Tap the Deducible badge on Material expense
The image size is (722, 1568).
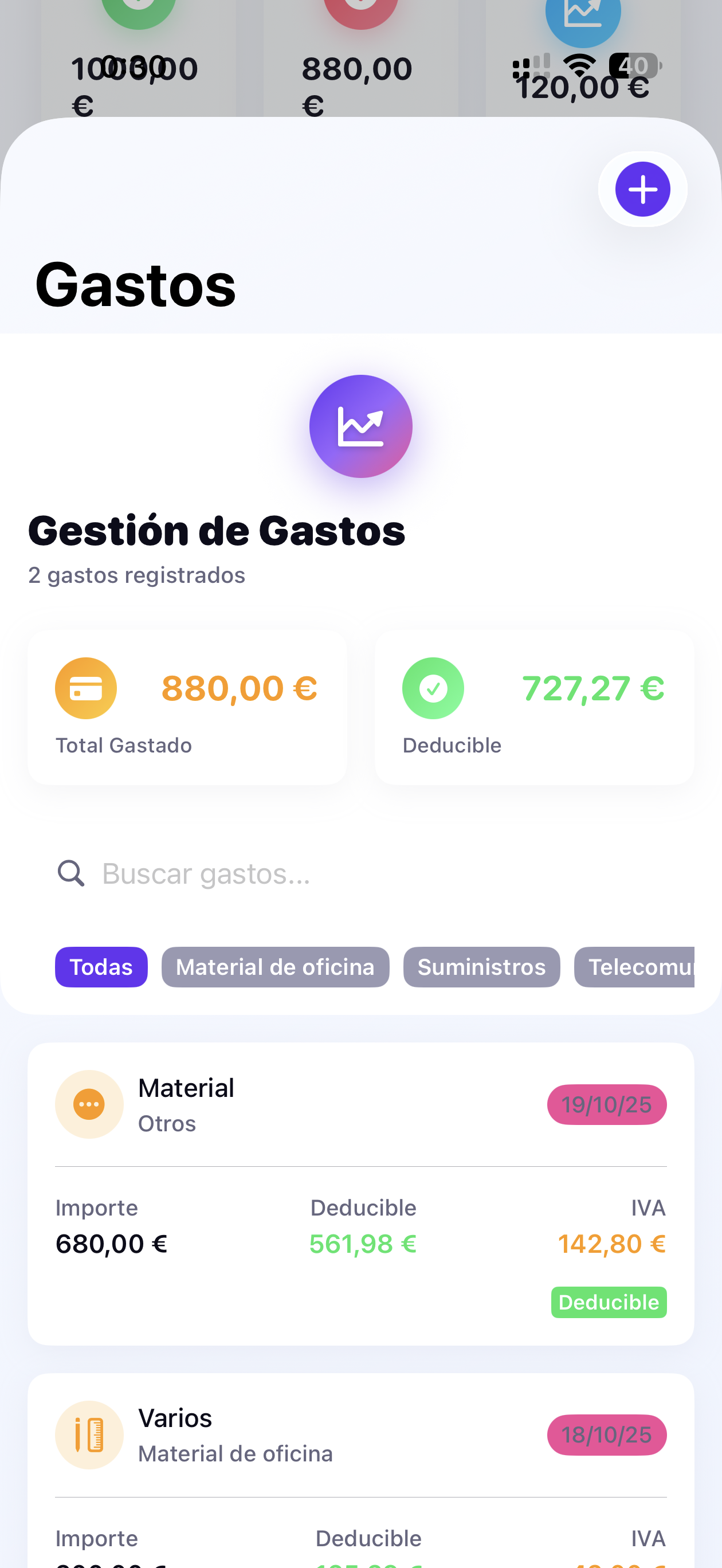[x=609, y=1302]
